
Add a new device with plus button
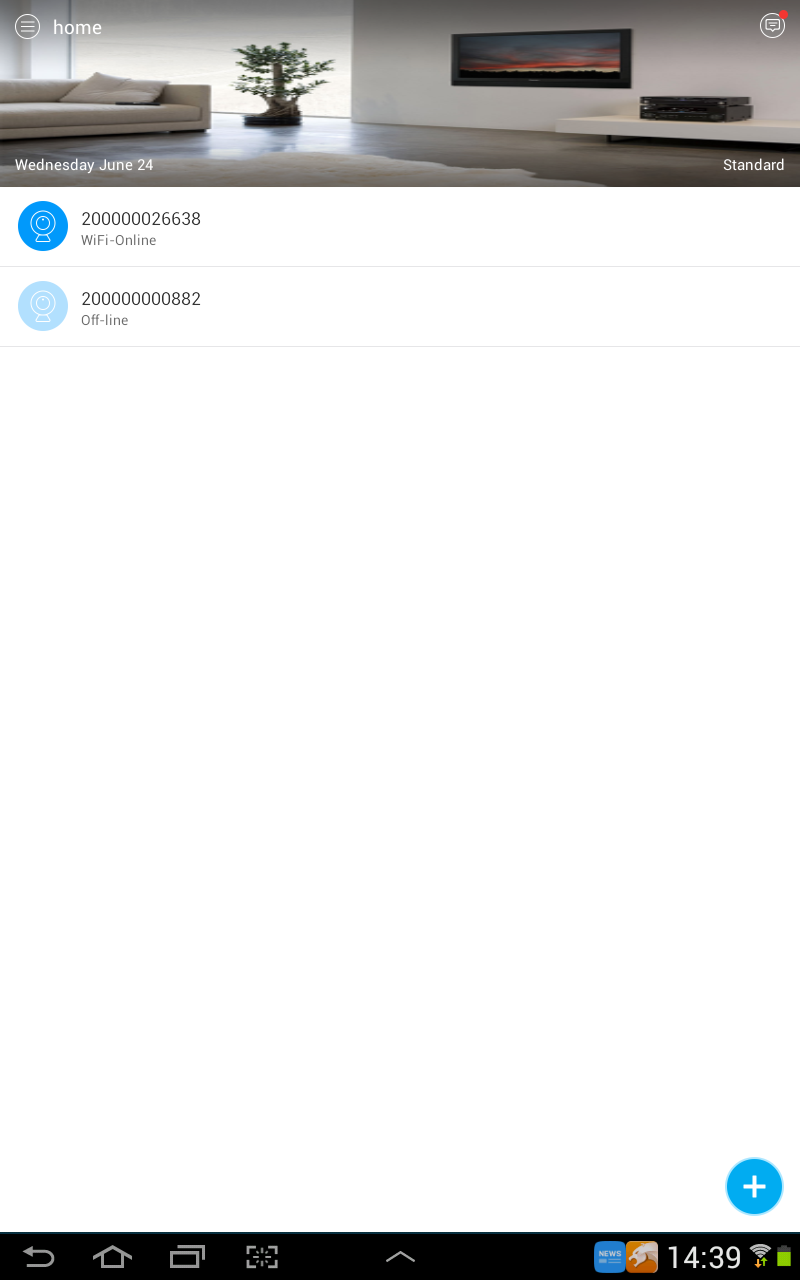tap(754, 1187)
